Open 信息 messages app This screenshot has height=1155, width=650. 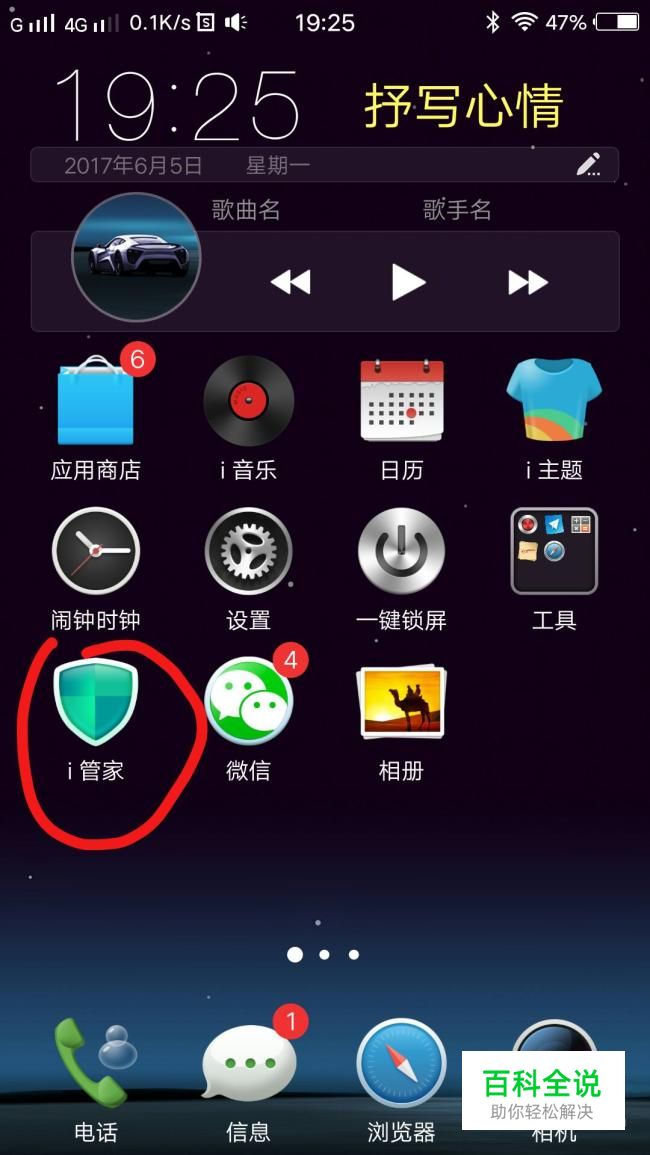coord(248,1065)
